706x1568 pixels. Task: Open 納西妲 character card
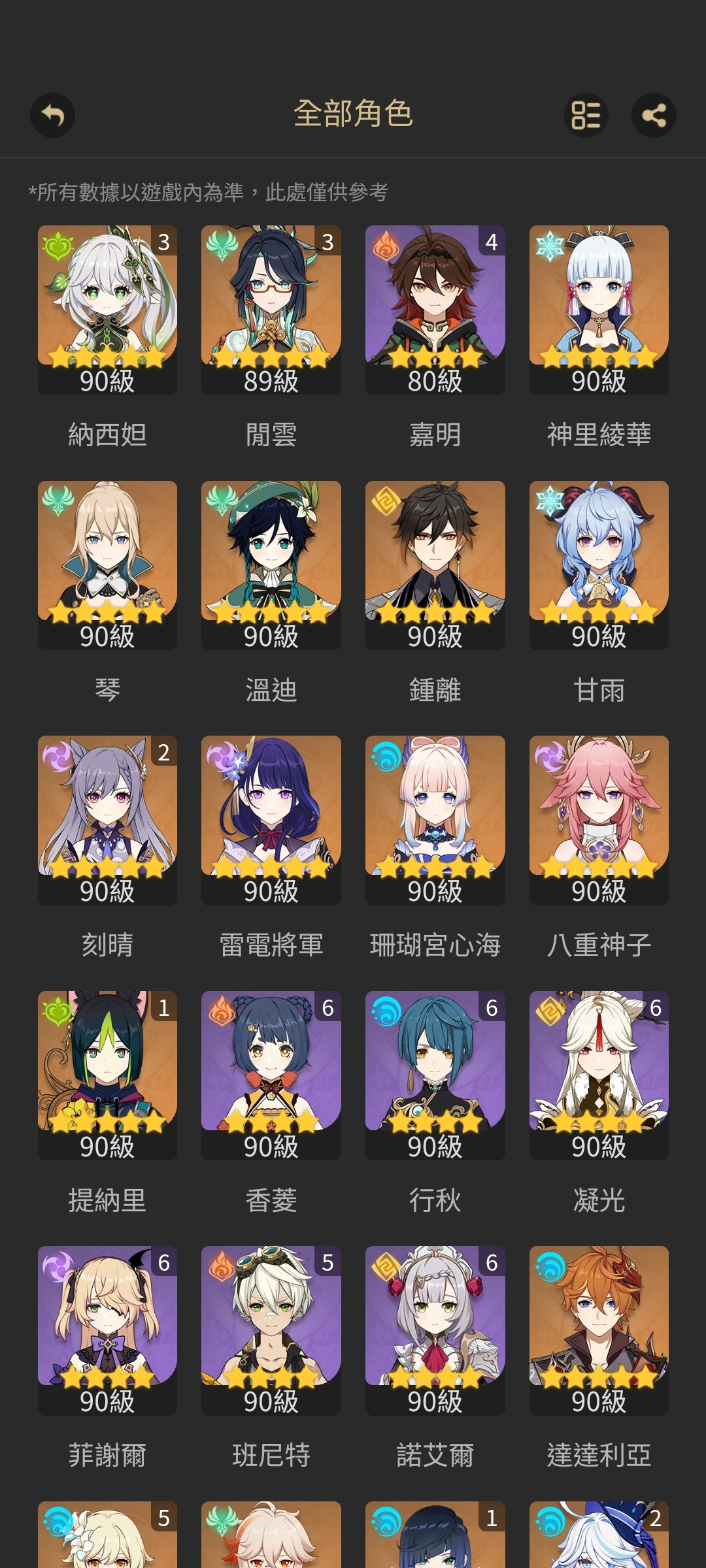[x=107, y=309]
